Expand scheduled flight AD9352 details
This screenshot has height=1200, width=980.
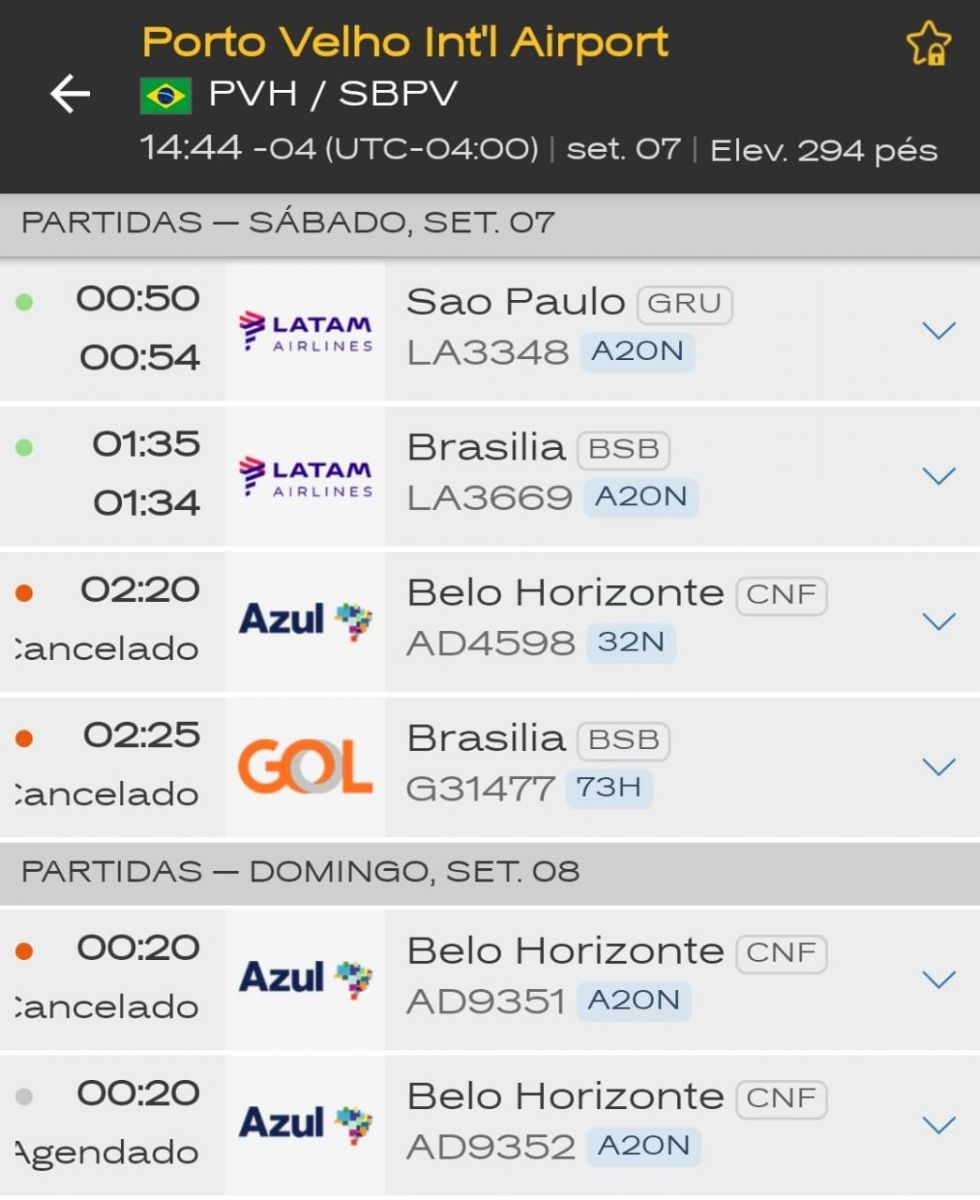938,1125
